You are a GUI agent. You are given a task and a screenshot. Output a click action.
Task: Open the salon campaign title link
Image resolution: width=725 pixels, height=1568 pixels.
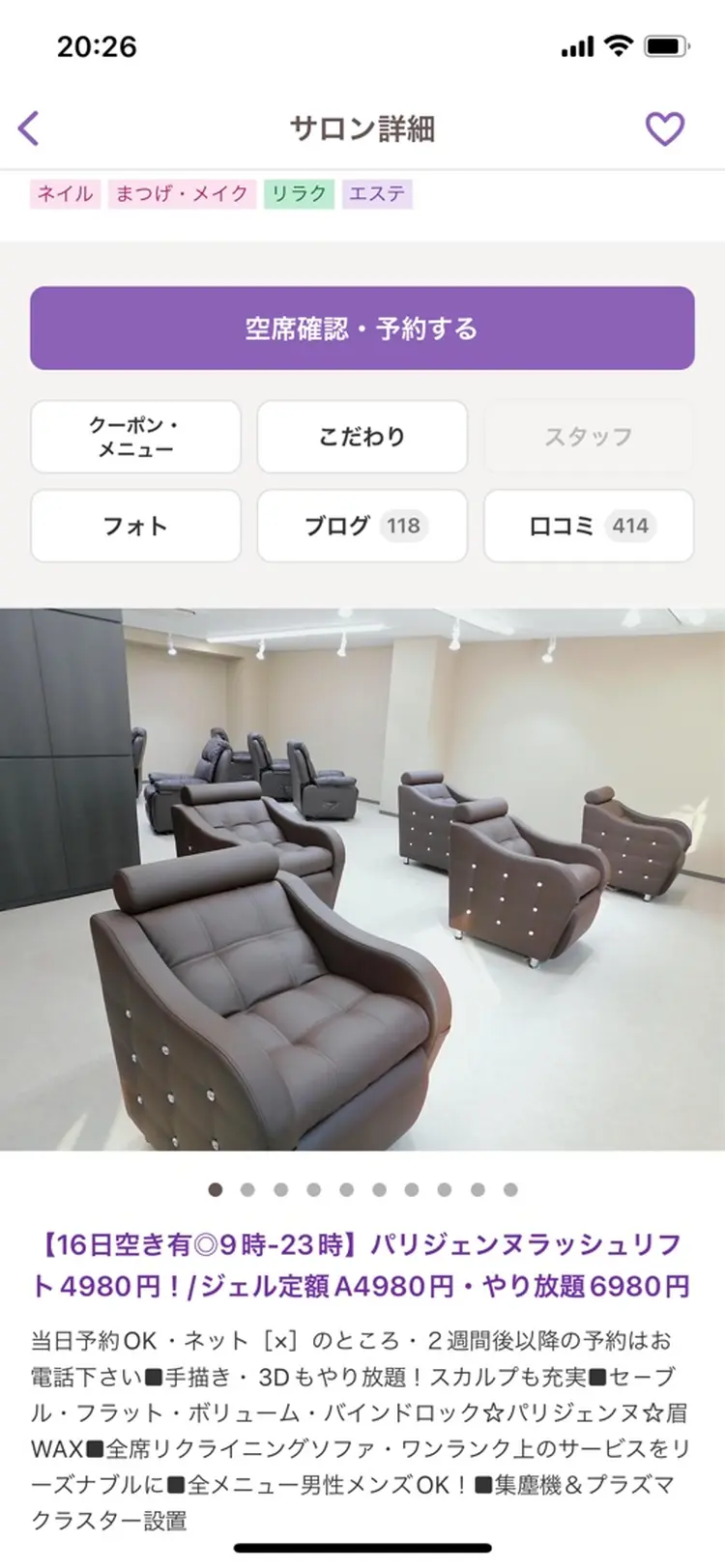[362, 1263]
